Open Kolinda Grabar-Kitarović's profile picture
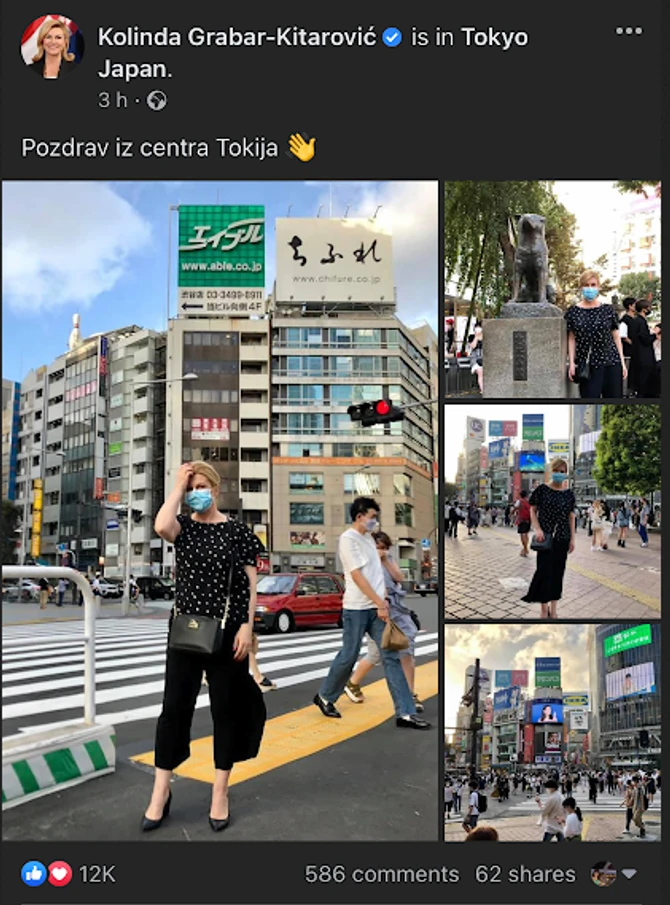The image size is (670, 905). click(x=52, y=46)
